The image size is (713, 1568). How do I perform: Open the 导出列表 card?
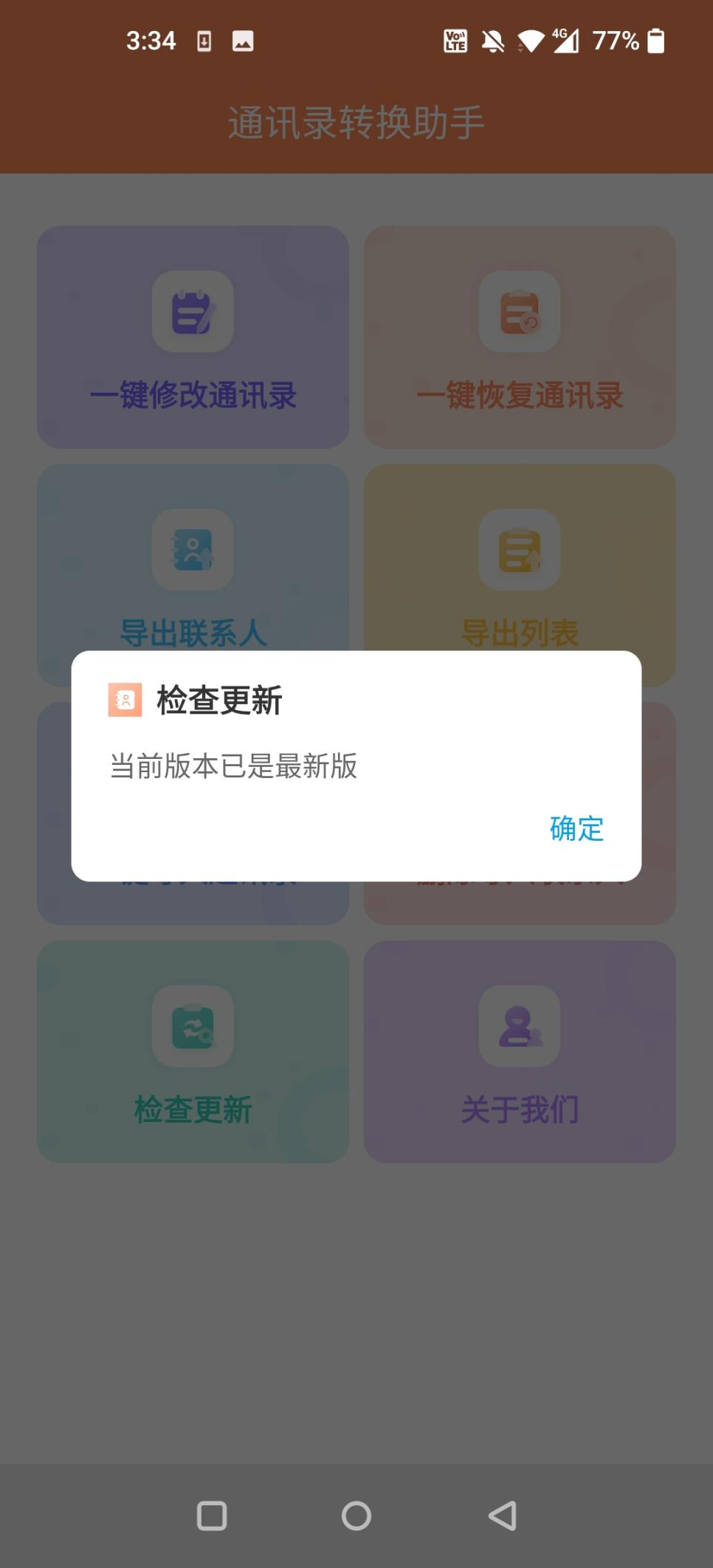520,557
